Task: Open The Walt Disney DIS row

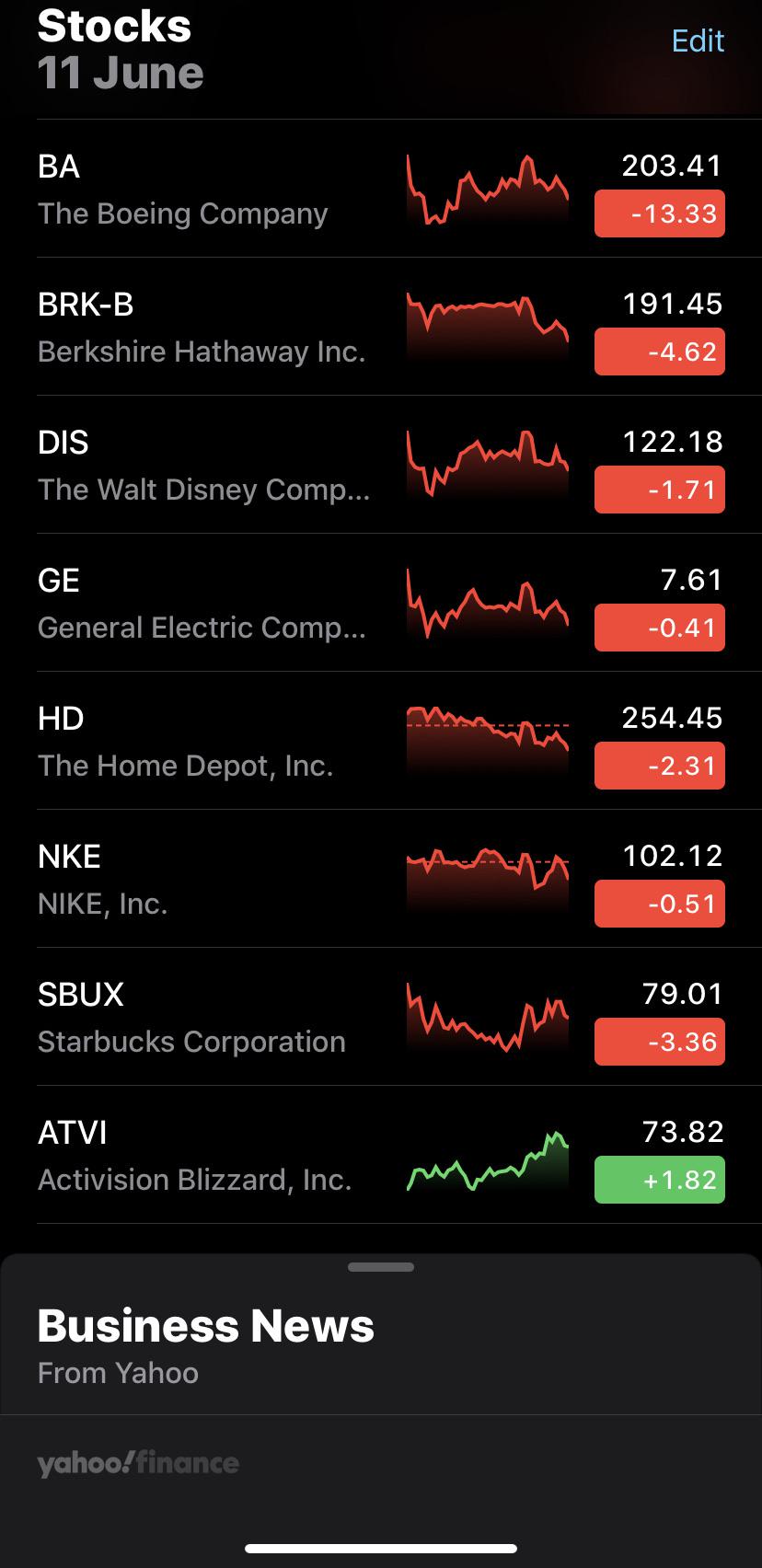Action: click(381, 465)
